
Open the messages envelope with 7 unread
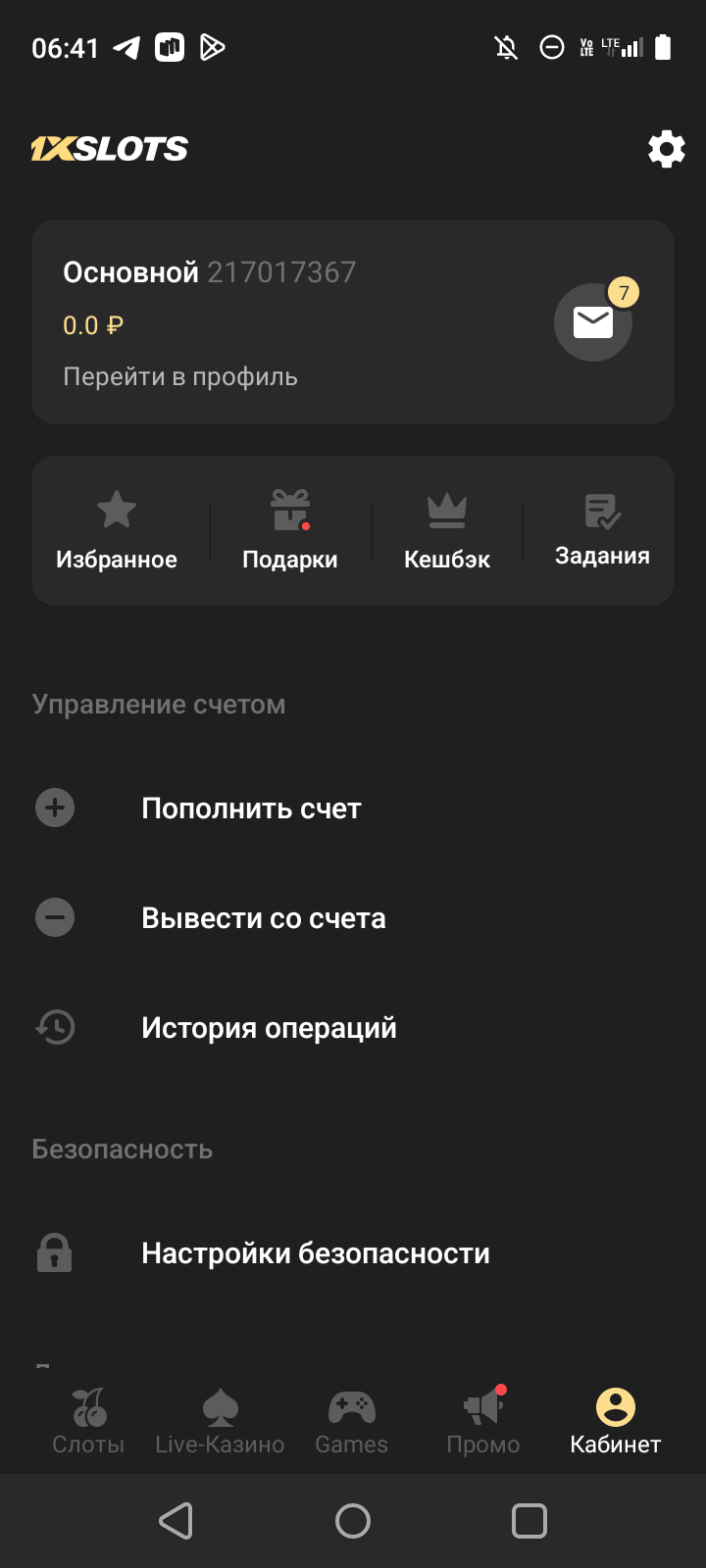pyautogui.click(x=593, y=322)
